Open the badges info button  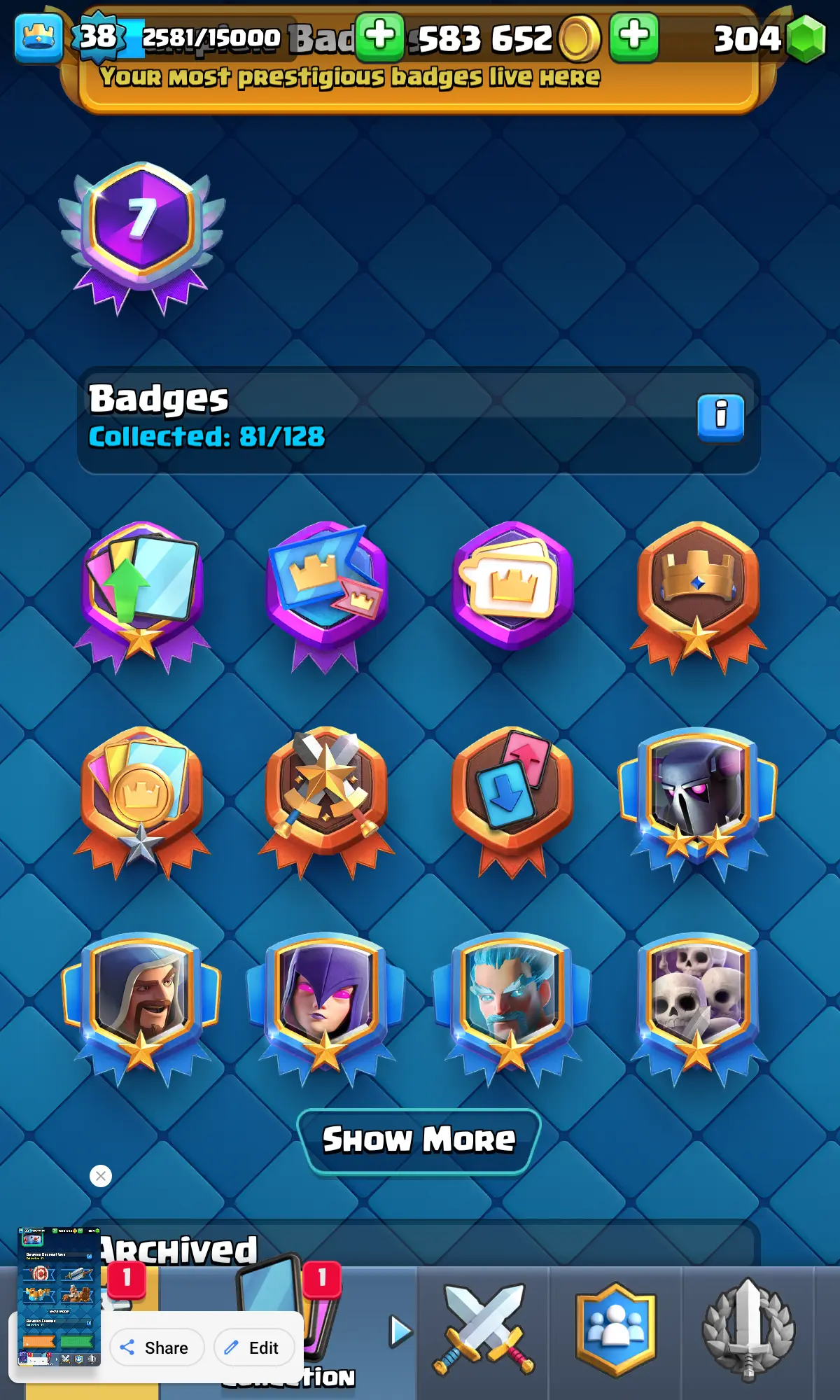[720, 417]
